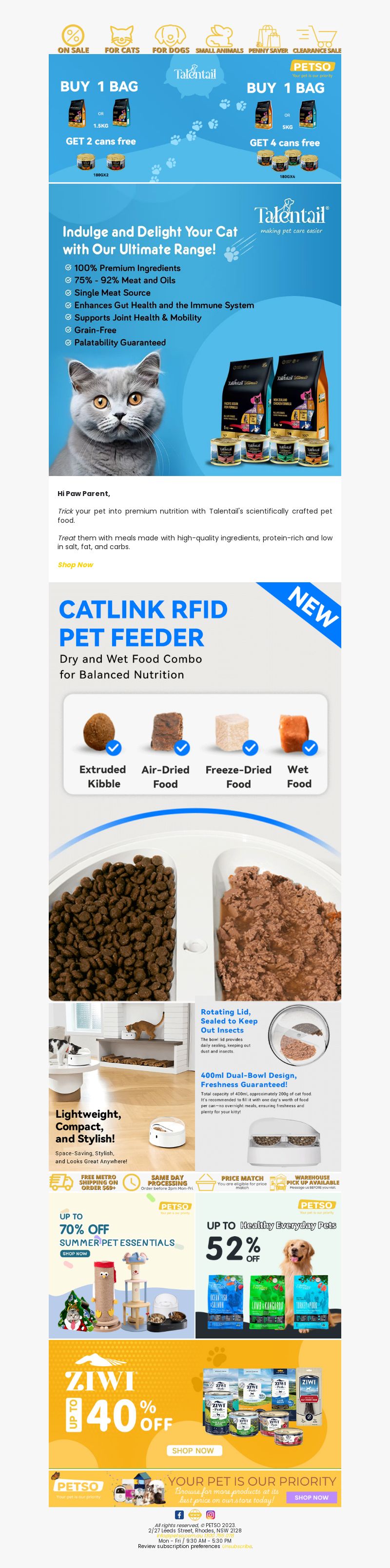Open the Catlink RFID Pet Feeder promo
The width and height of the screenshot is (390, 1568).
pos(195,791)
